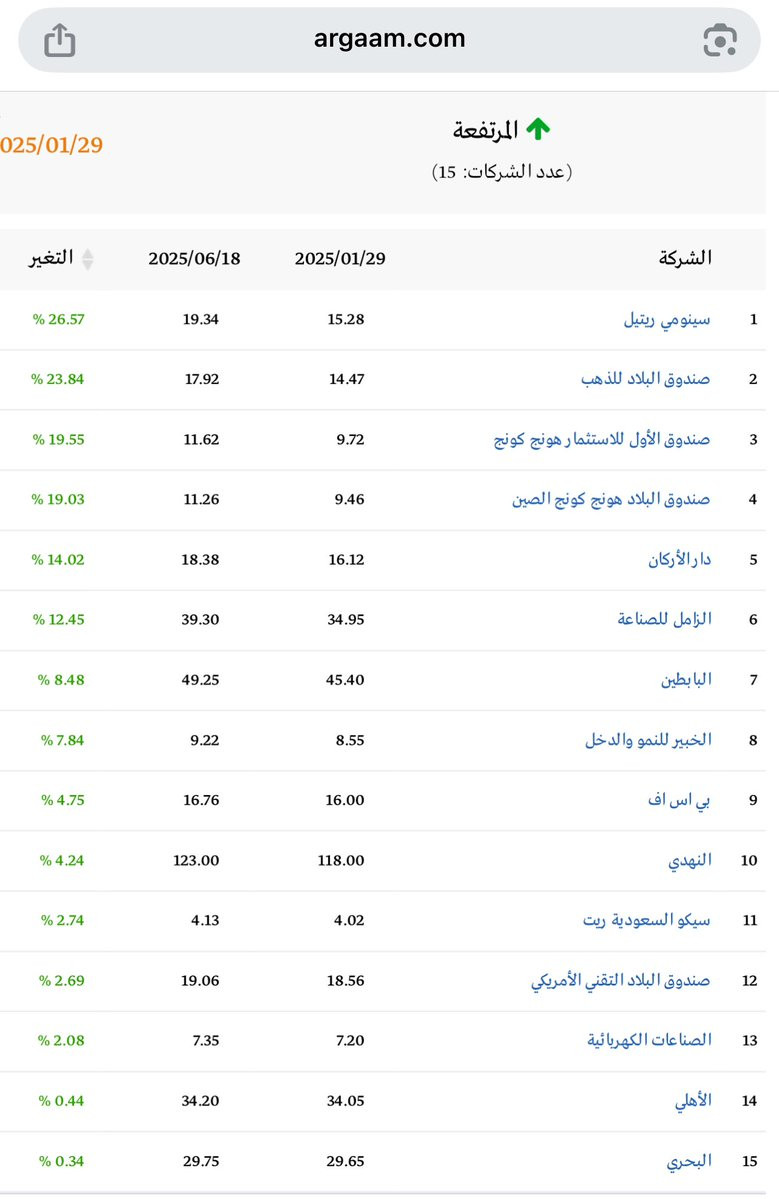Open the company link النهدي
The height and width of the screenshot is (1199, 779).
coord(690,860)
